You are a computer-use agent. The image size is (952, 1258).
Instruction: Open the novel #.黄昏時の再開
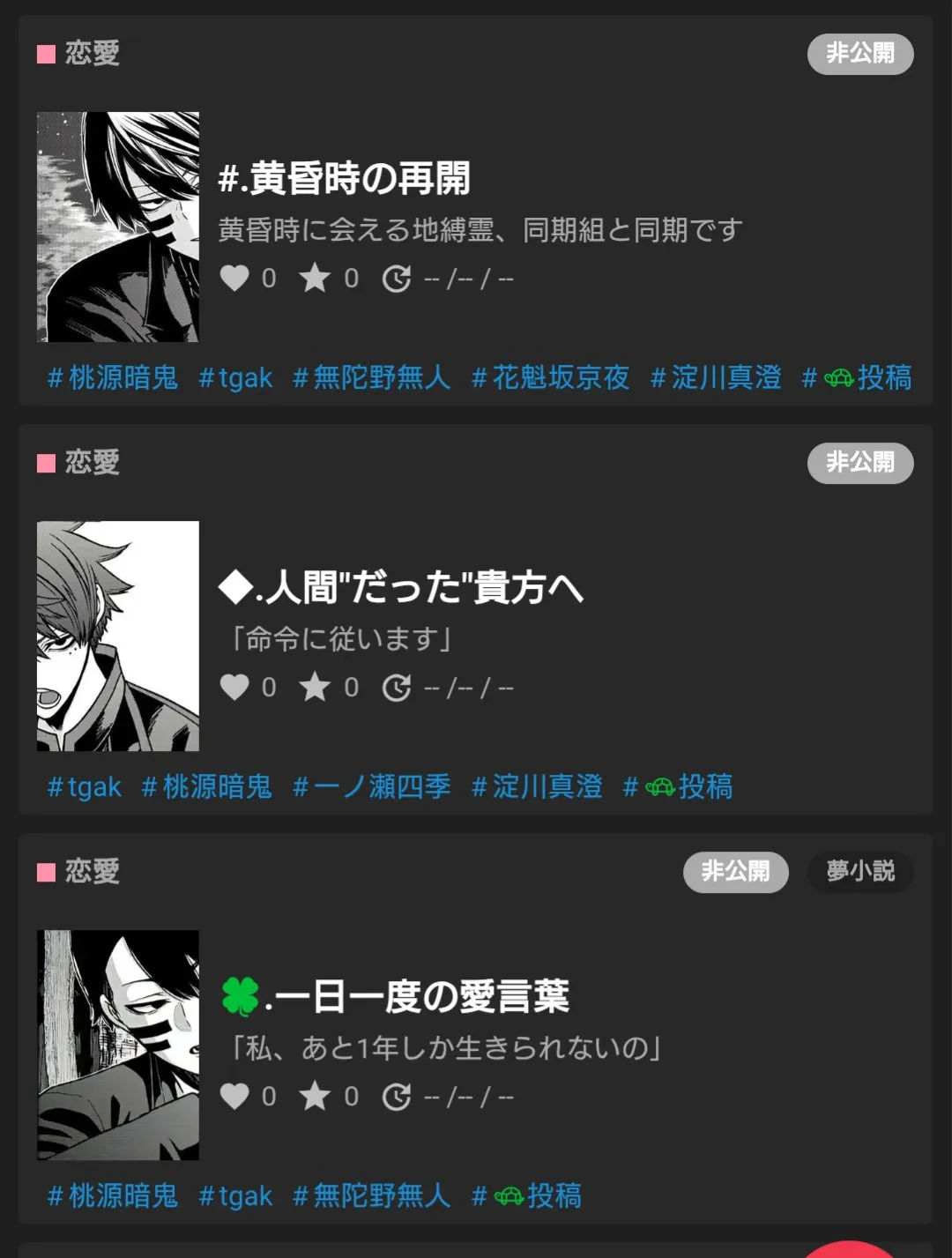[344, 179]
